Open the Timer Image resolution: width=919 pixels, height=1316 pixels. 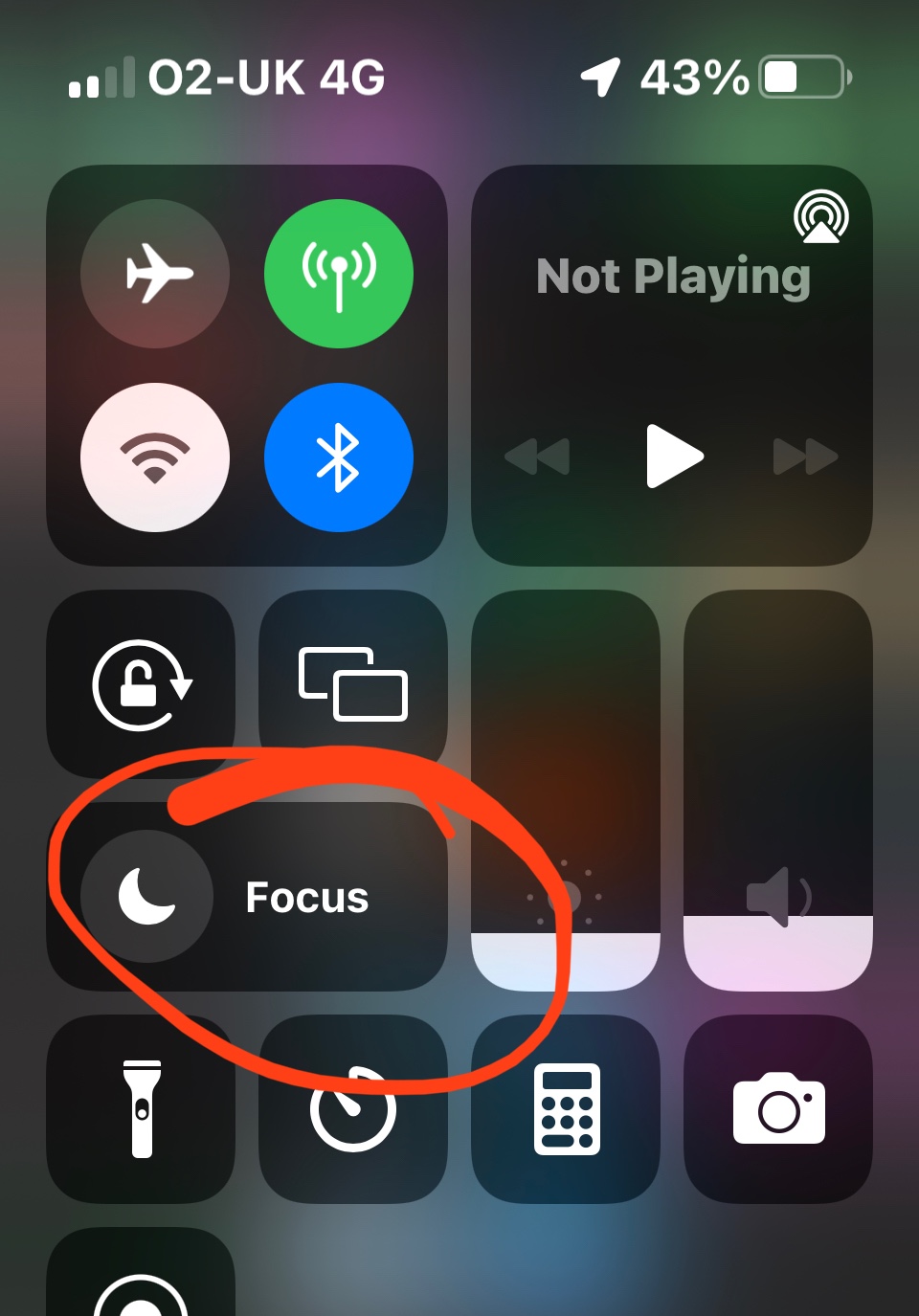(353, 1110)
